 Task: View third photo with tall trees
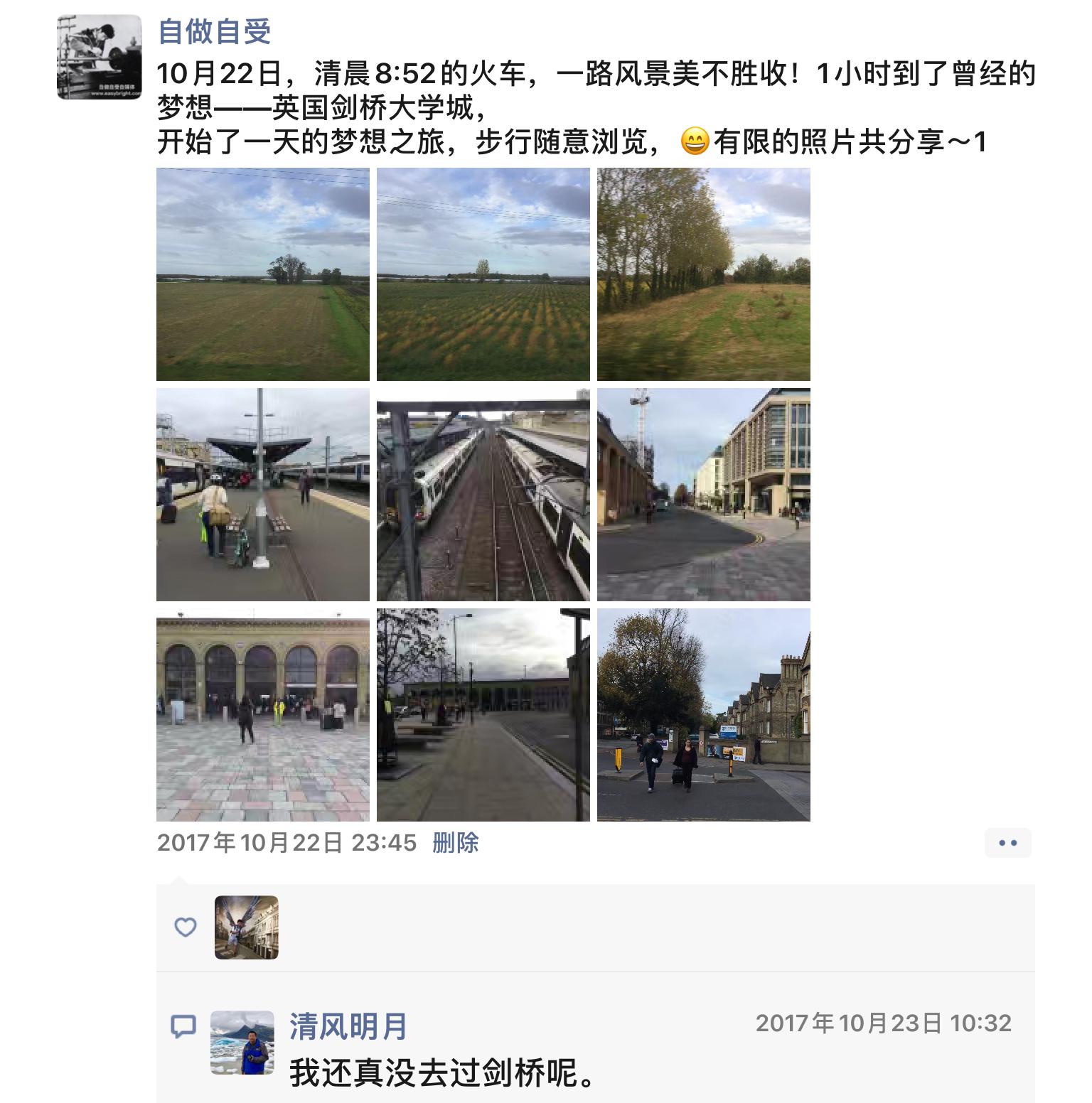pyautogui.click(x=704, y=274)
